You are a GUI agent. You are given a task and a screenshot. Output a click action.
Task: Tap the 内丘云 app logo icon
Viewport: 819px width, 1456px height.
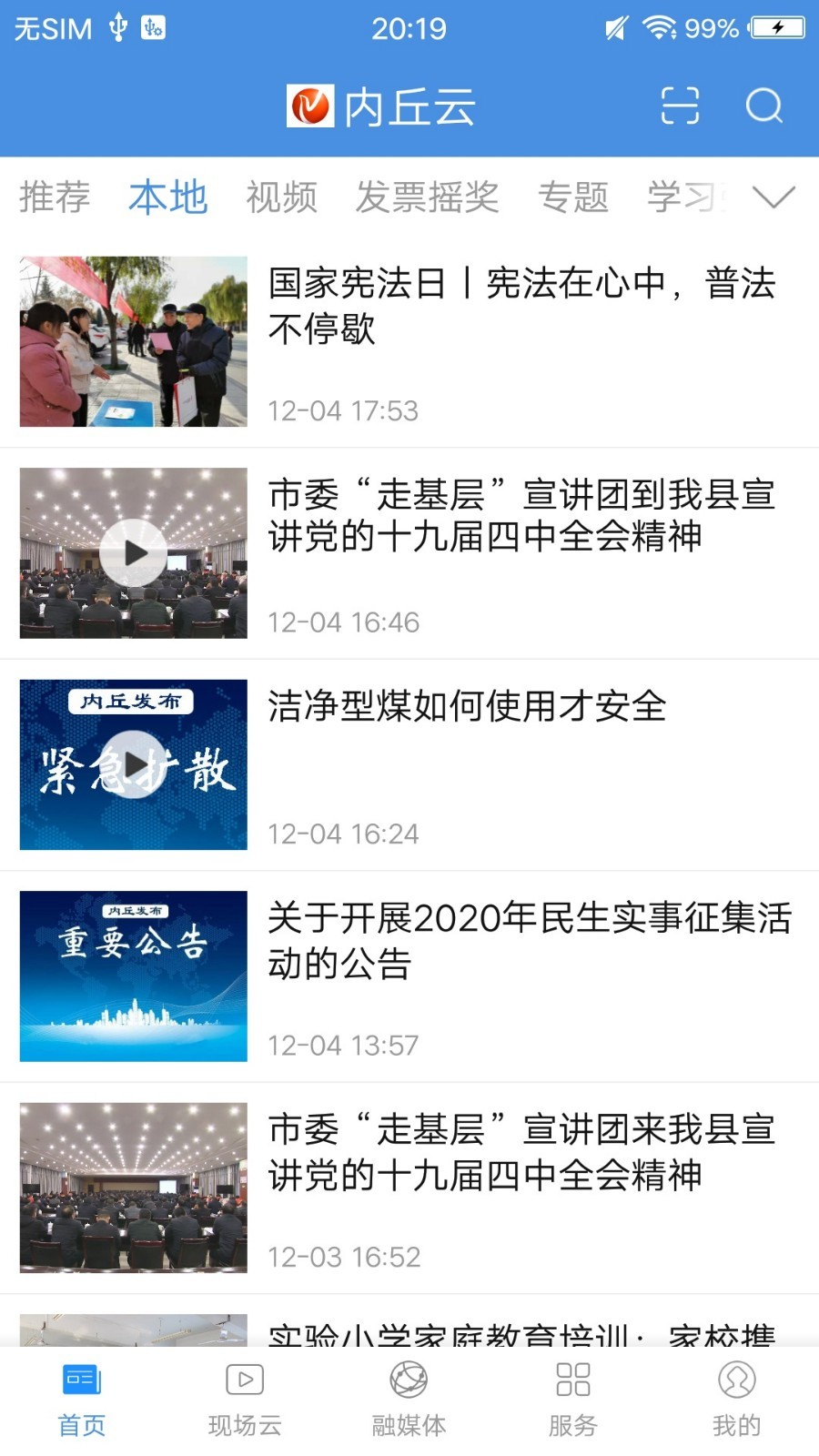pyautogui.click(x=309, y=105)
